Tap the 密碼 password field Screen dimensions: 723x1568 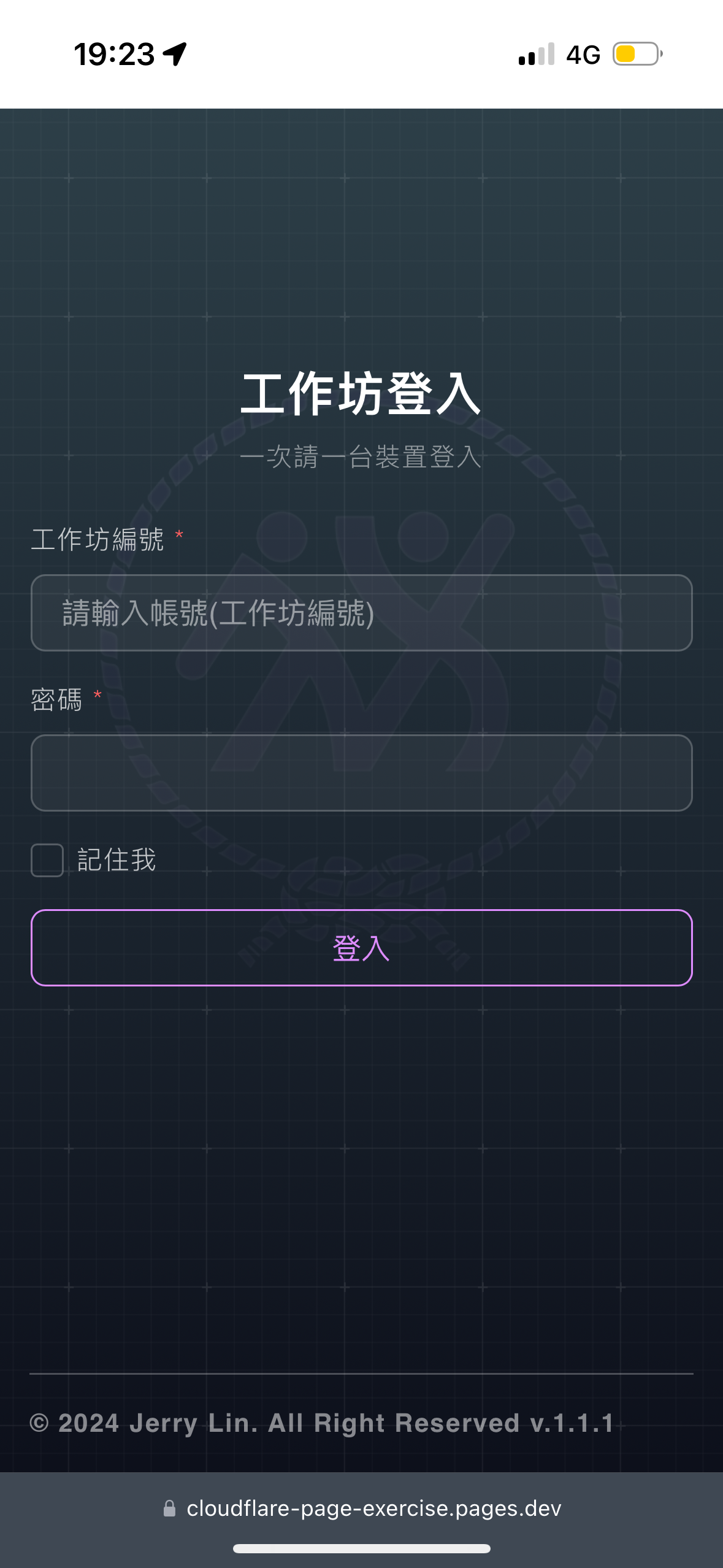(x=361, y=772)
